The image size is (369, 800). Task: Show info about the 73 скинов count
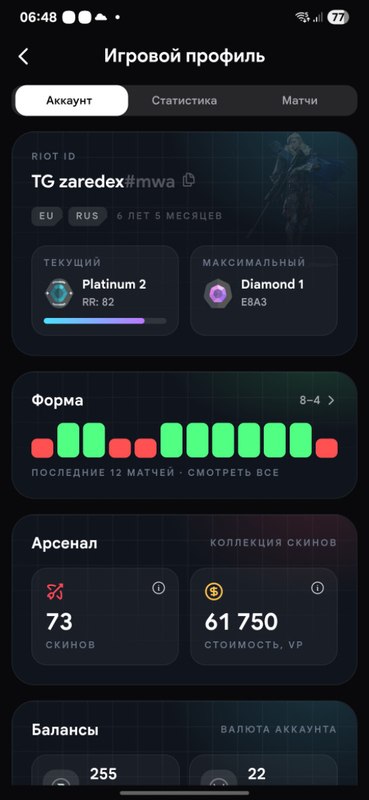[159, 588]
